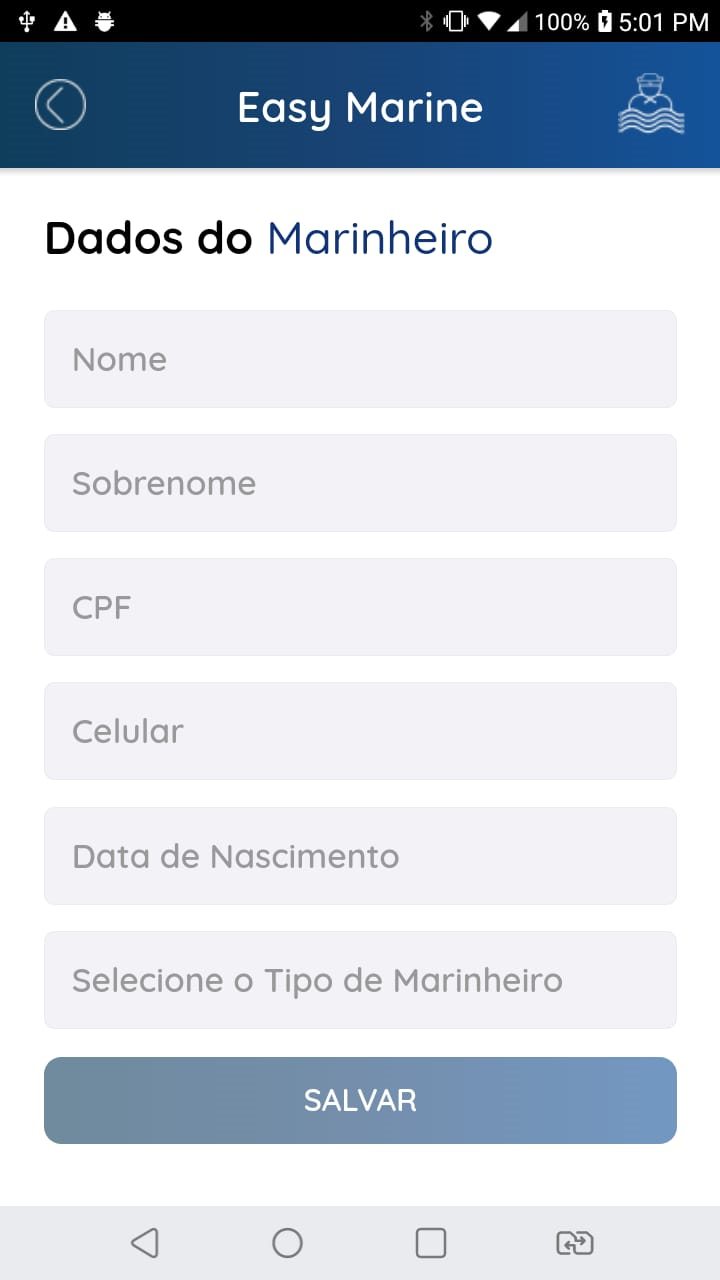Focus the Celular phone number field
The height and width of the screenshot is (1280, 720).
click(x=360, y=731)
